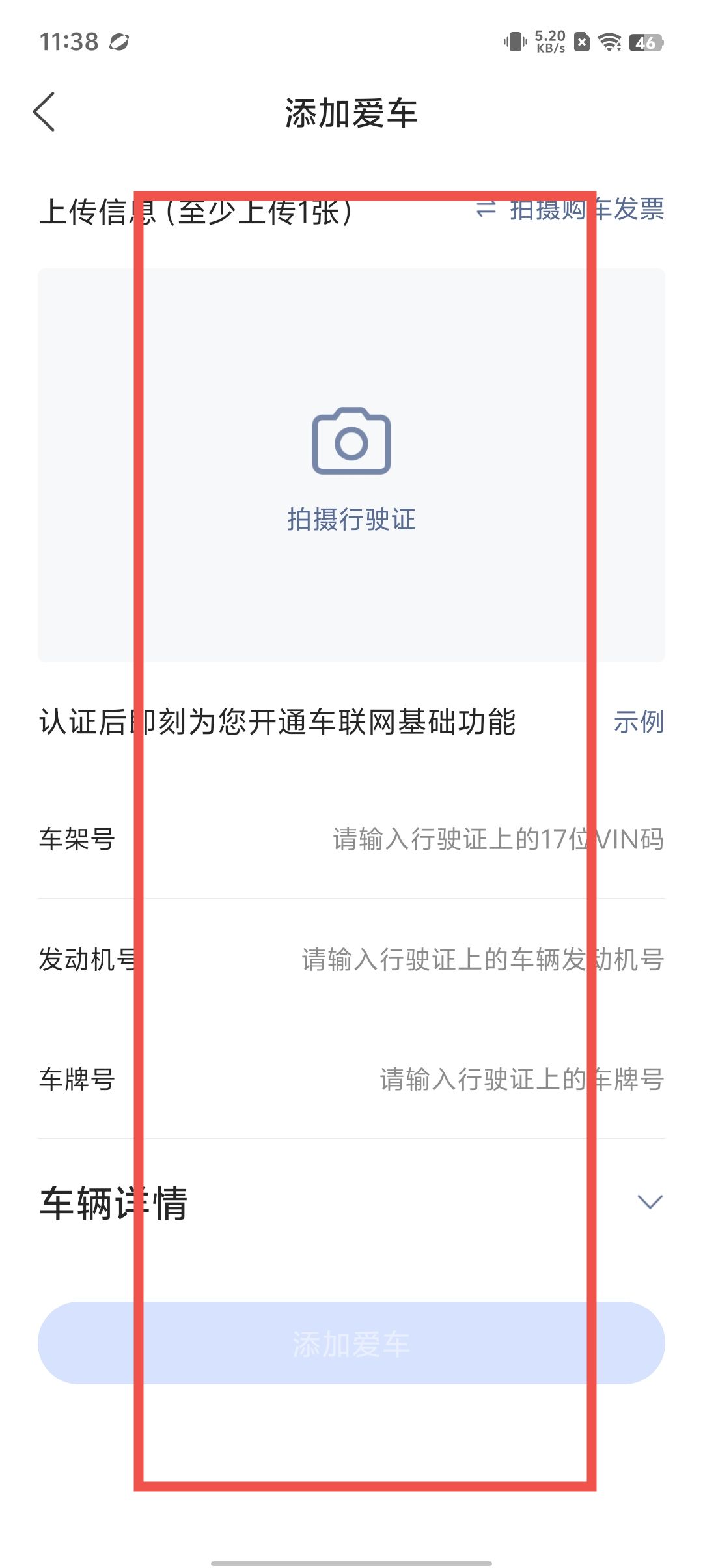Submit with the 添加爱车 button

pyautogui.click(x=351, y=1343)
